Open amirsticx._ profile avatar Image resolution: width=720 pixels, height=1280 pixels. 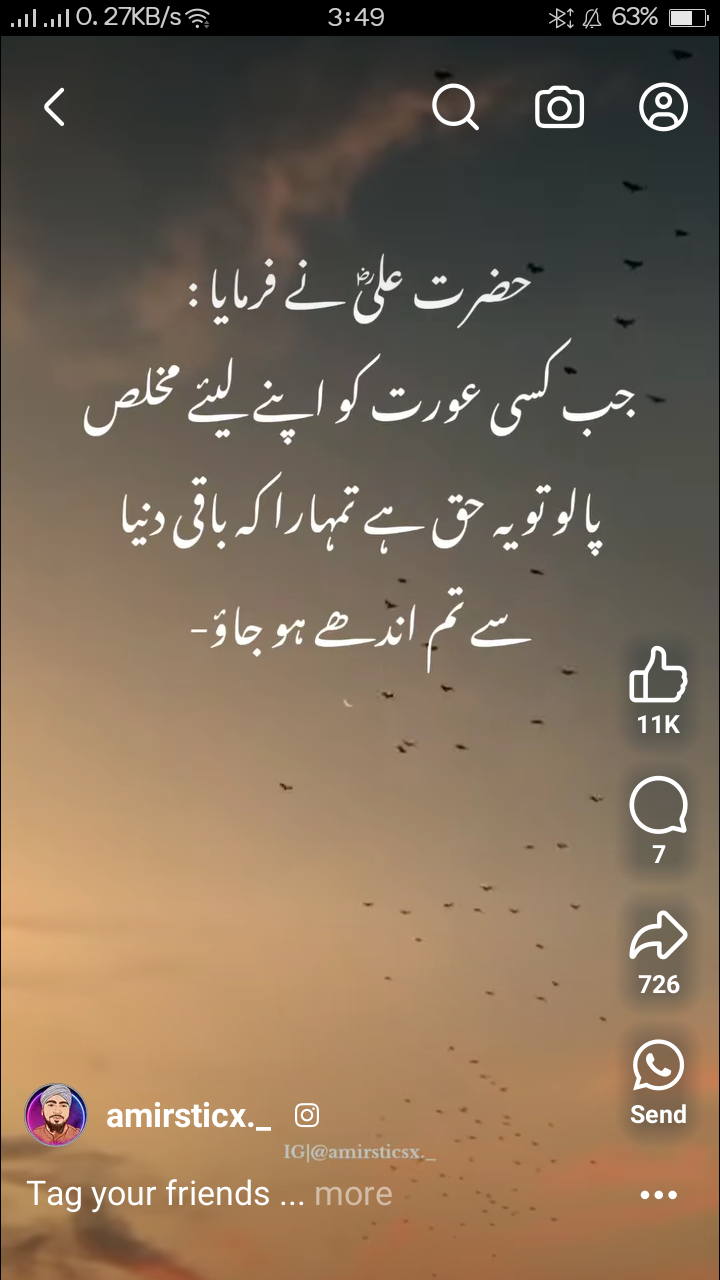coord(56,1114)
